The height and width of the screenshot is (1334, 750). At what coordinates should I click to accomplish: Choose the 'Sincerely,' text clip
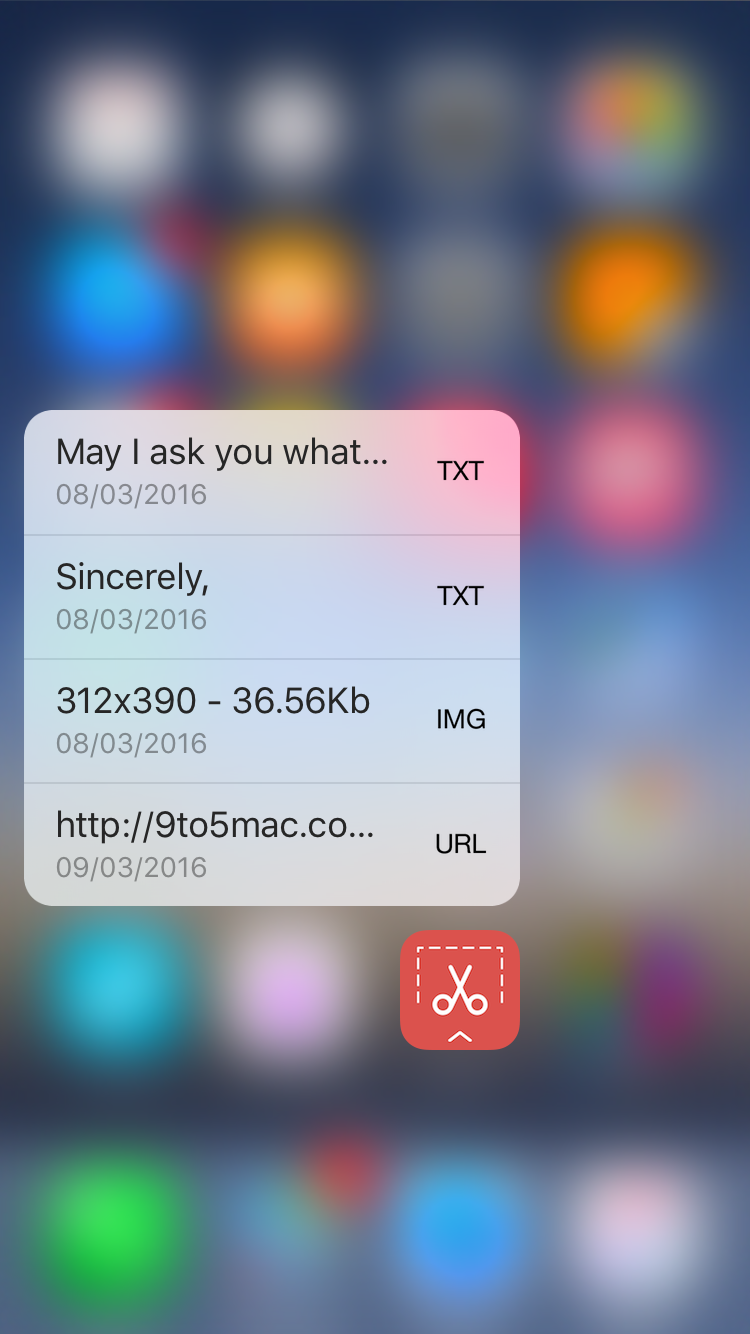click(272, 597)
